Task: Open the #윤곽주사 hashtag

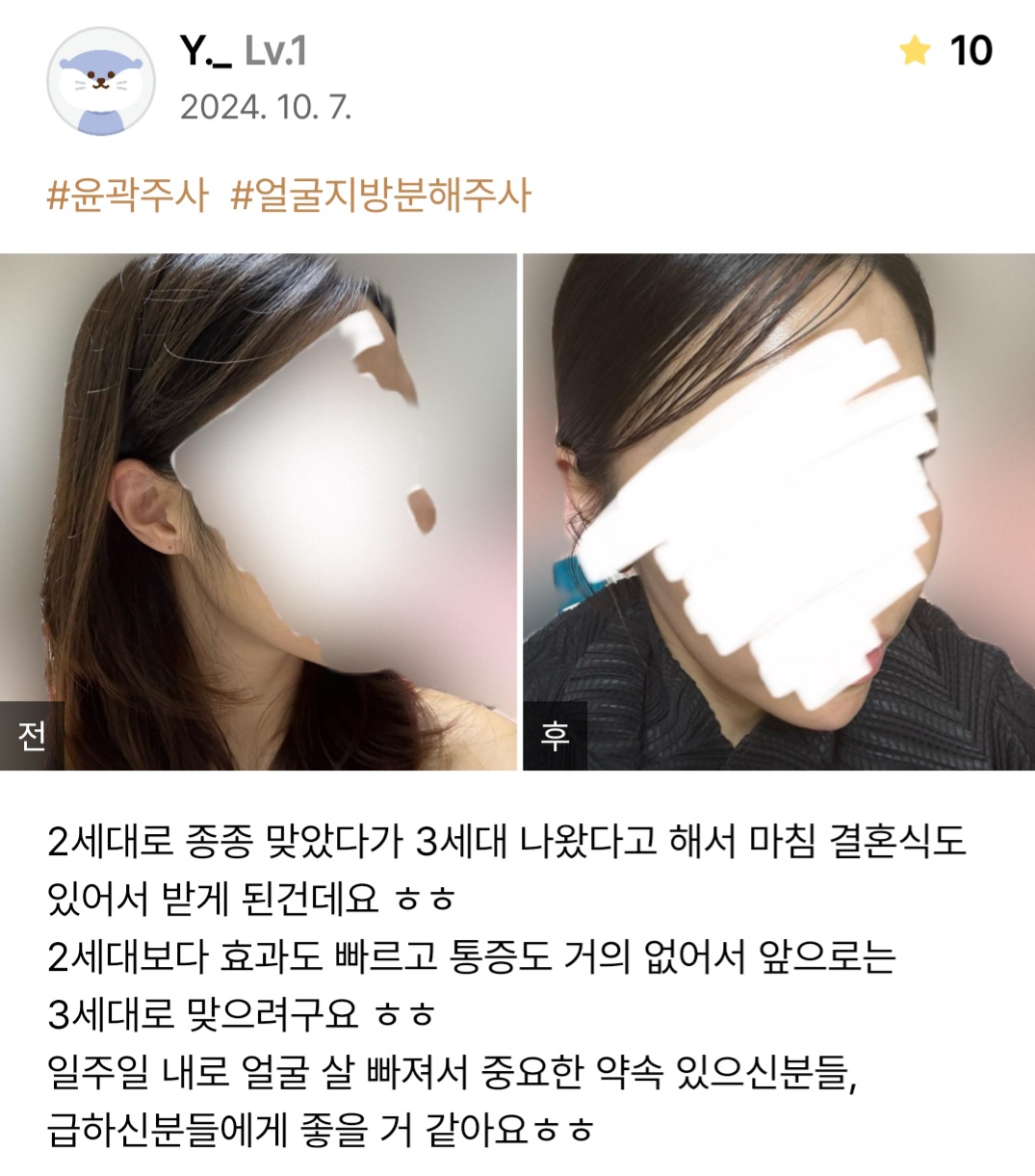Action: pos(127,196)
